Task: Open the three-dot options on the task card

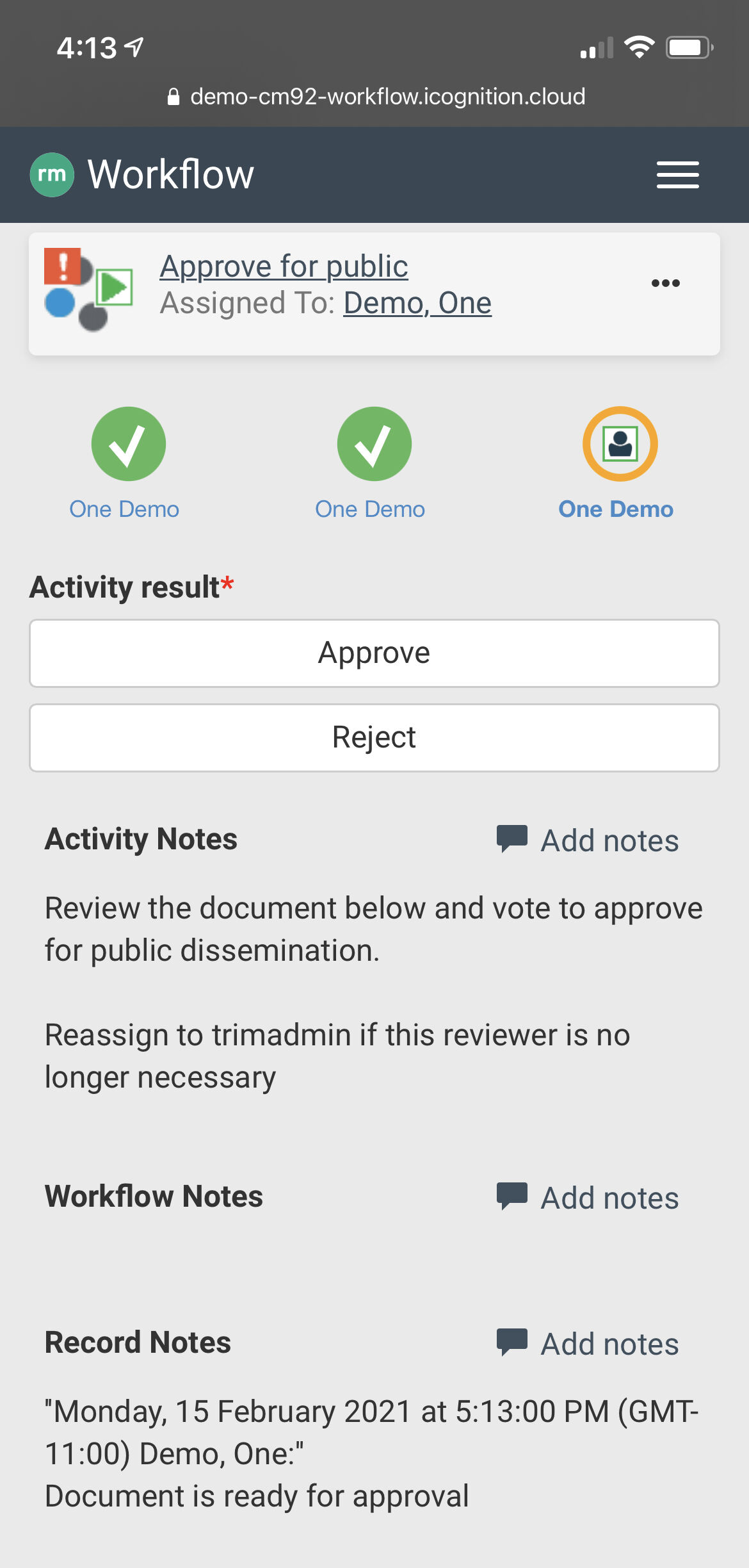Action: tap(665, 283)
